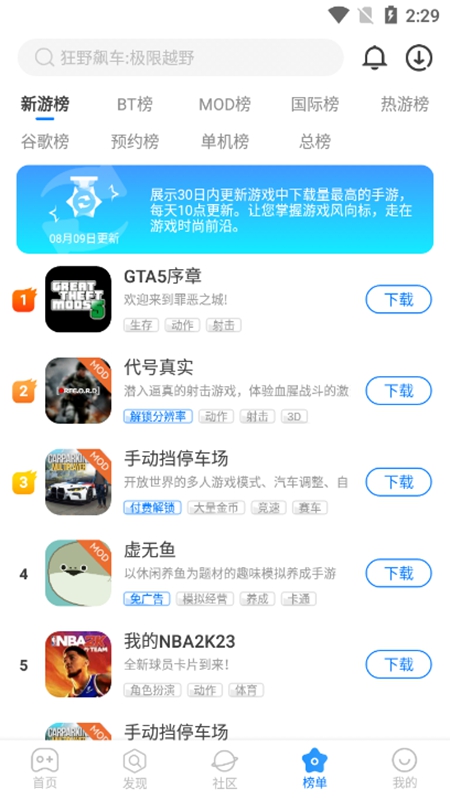Open the 单机榜 tab
This screenshot has width=450, height=800.
[x=224, y=141]
